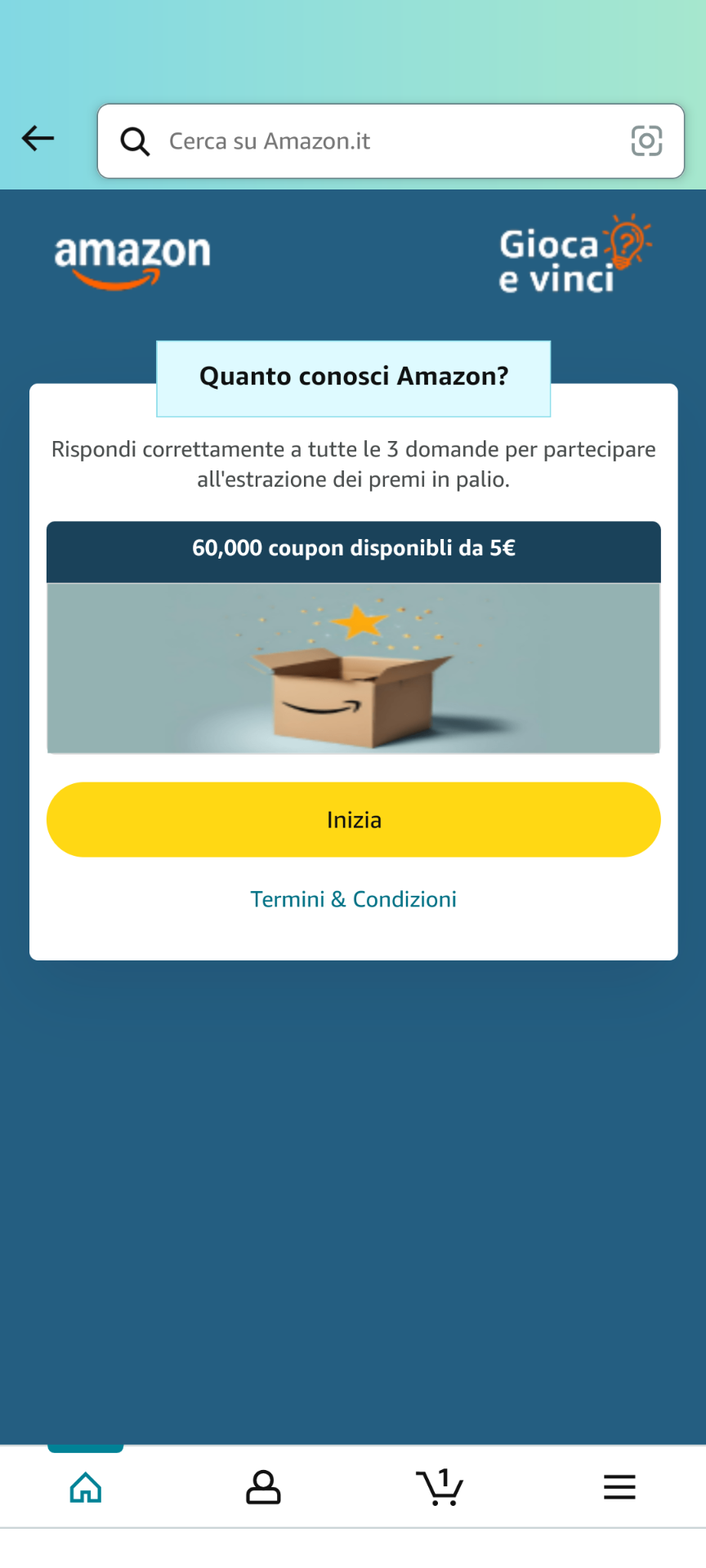Open the hamburger menu tab
The width and height of the screenshot is (706, 1568).
tap(619, 1487)
